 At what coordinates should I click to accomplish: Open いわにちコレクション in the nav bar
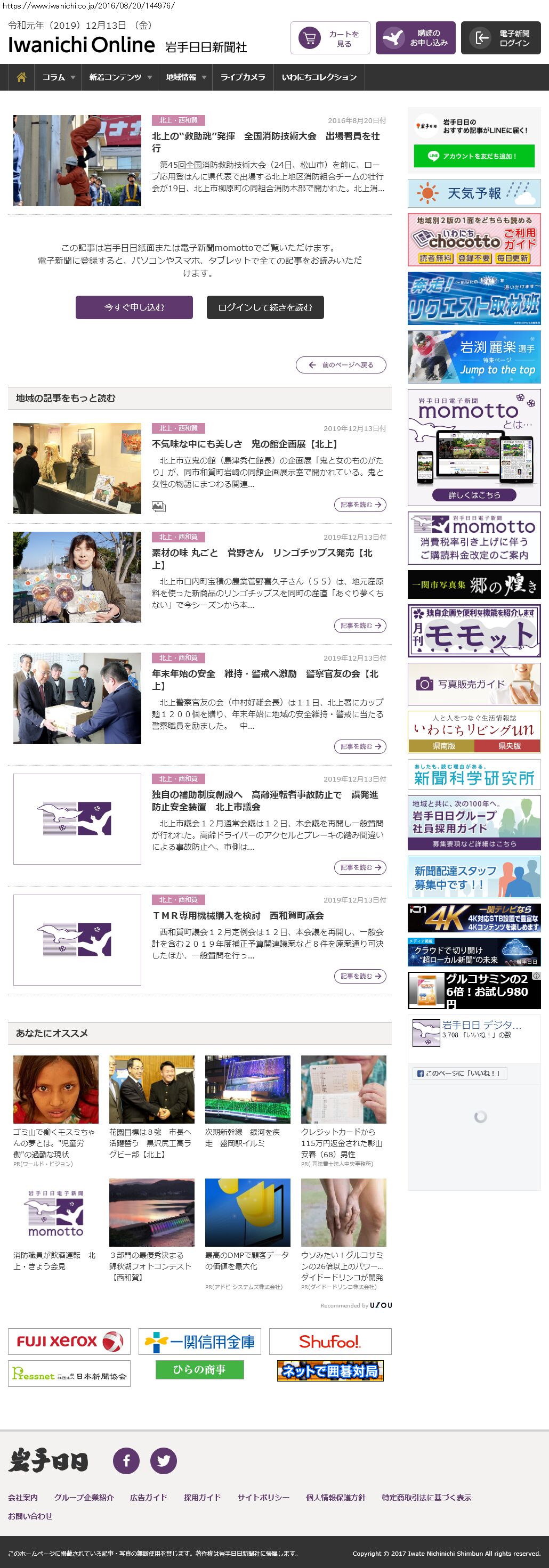[319, 77]
